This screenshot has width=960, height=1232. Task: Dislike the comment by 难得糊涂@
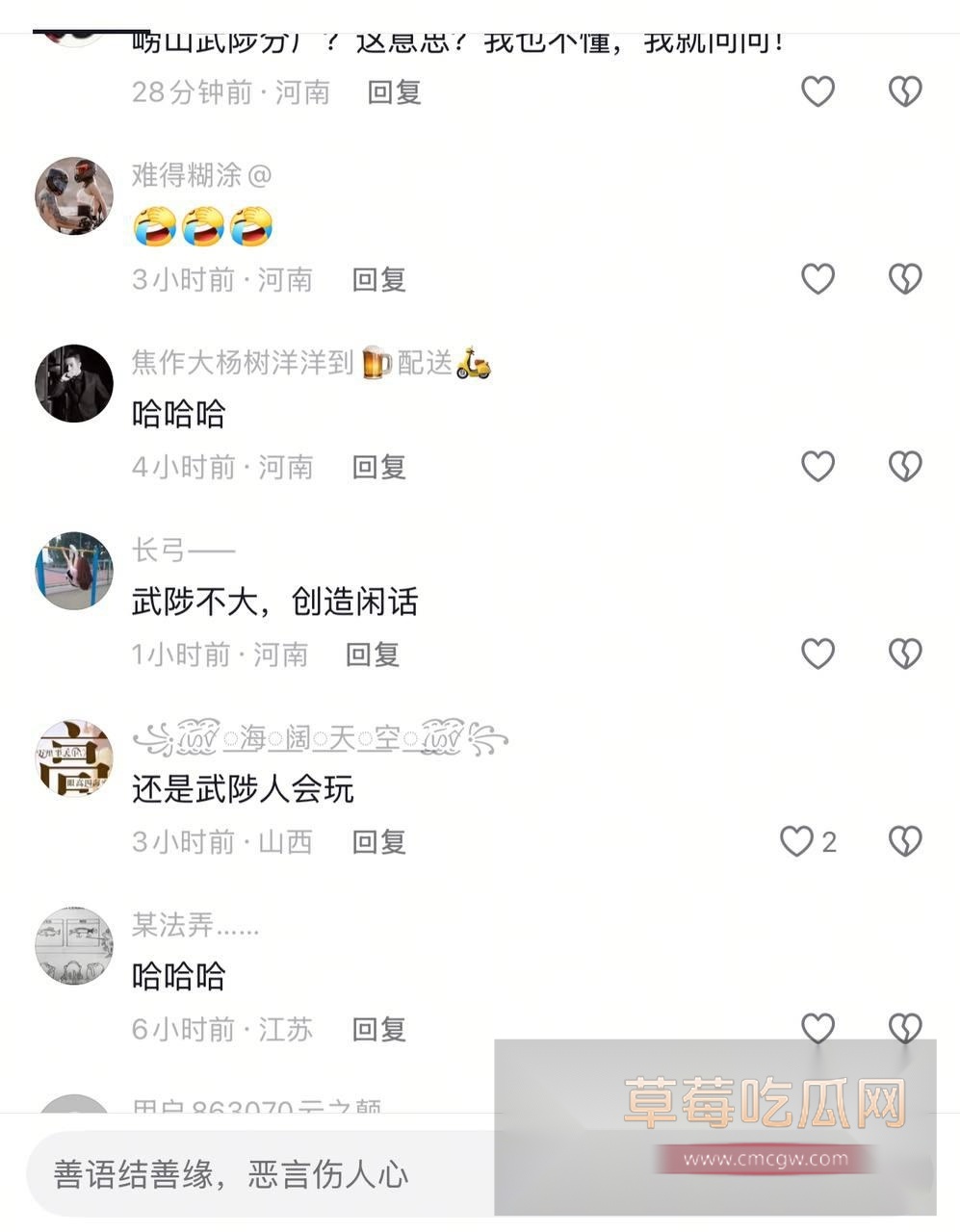coord(904,279)
